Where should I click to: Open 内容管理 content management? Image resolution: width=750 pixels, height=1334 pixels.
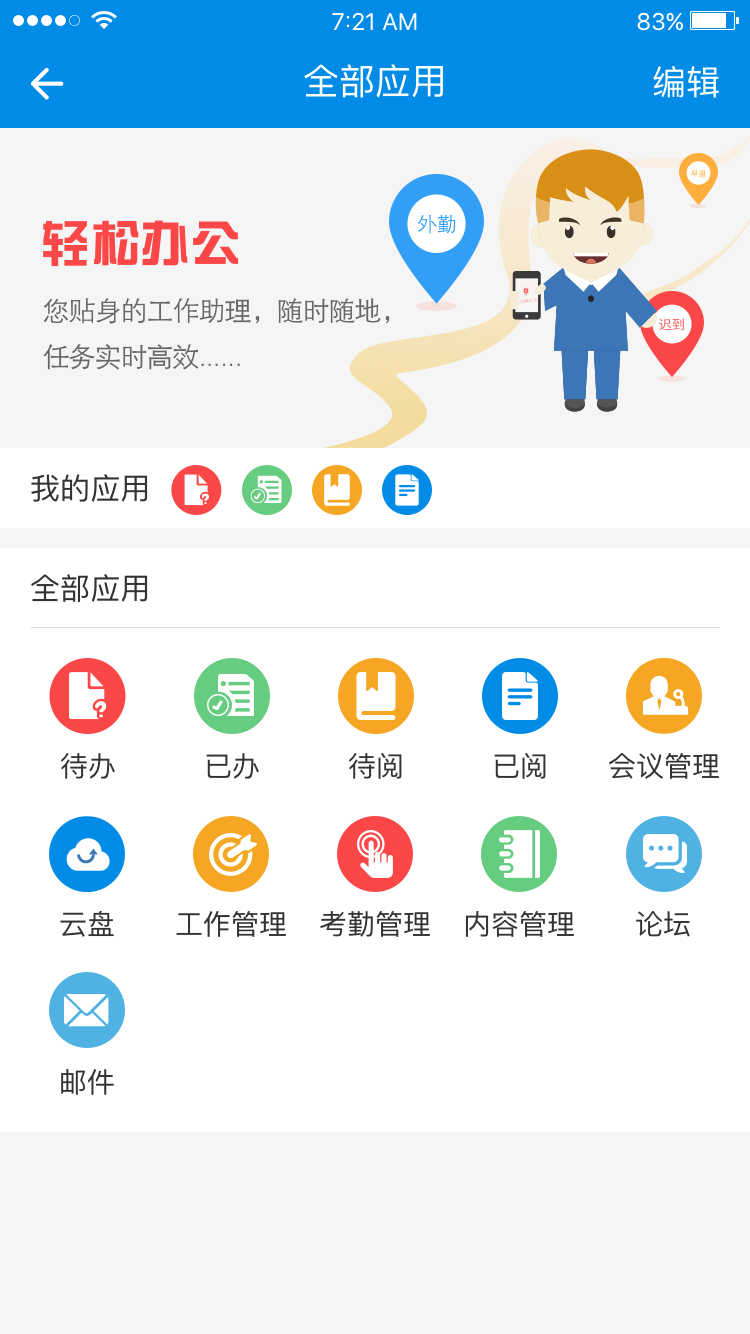click(519, 854)
